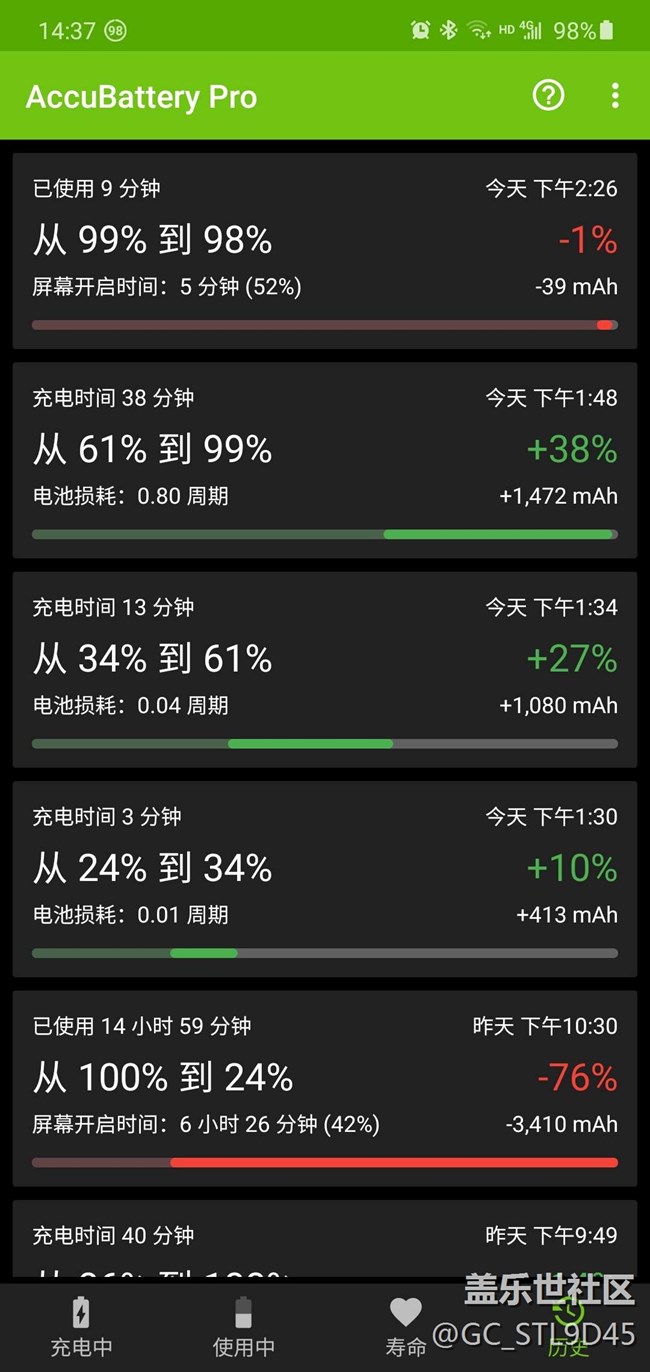Image resolution: width=650 pixels, height=1372 pixels.
Task: View the 61% to 99% charging session
Action: click(x=325, y=460)
